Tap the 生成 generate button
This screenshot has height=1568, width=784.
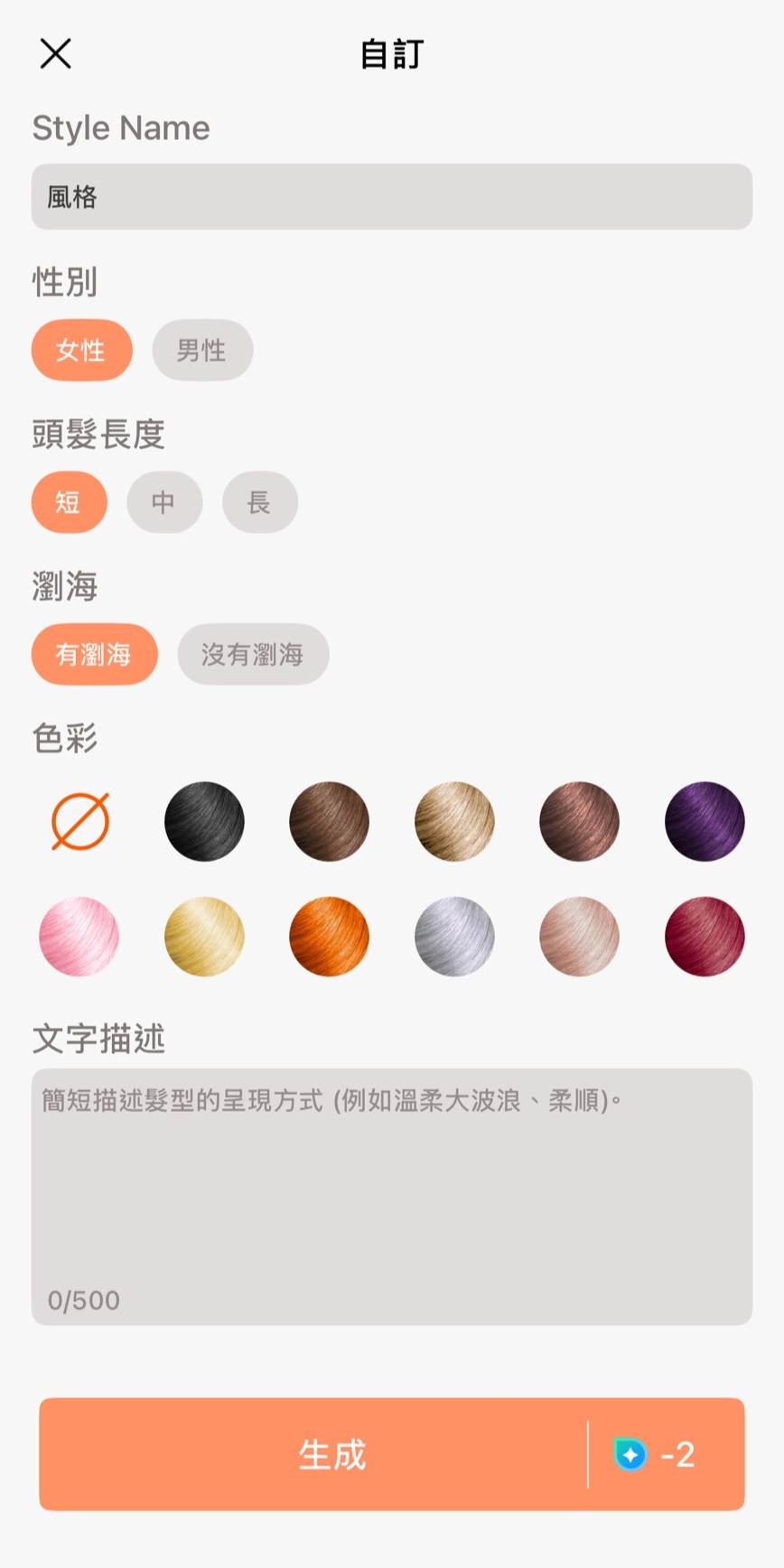[331, 1454]
